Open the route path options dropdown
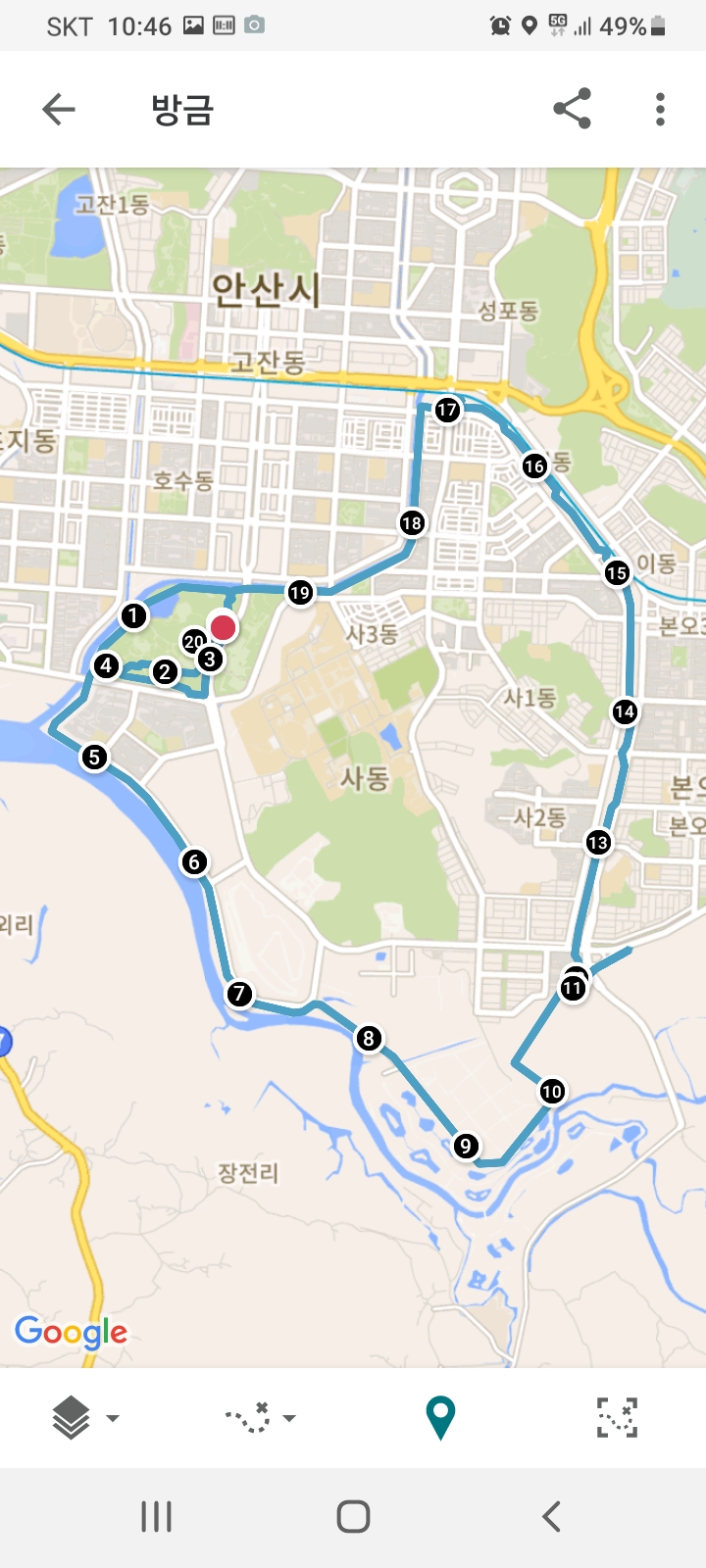Viewport: 706px width, 1568px height. click(x=260, y=1417)
